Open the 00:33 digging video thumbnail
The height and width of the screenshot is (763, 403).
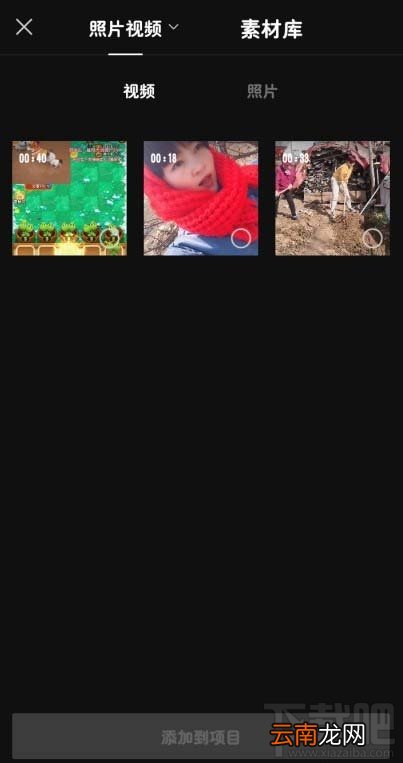point(332,198)
